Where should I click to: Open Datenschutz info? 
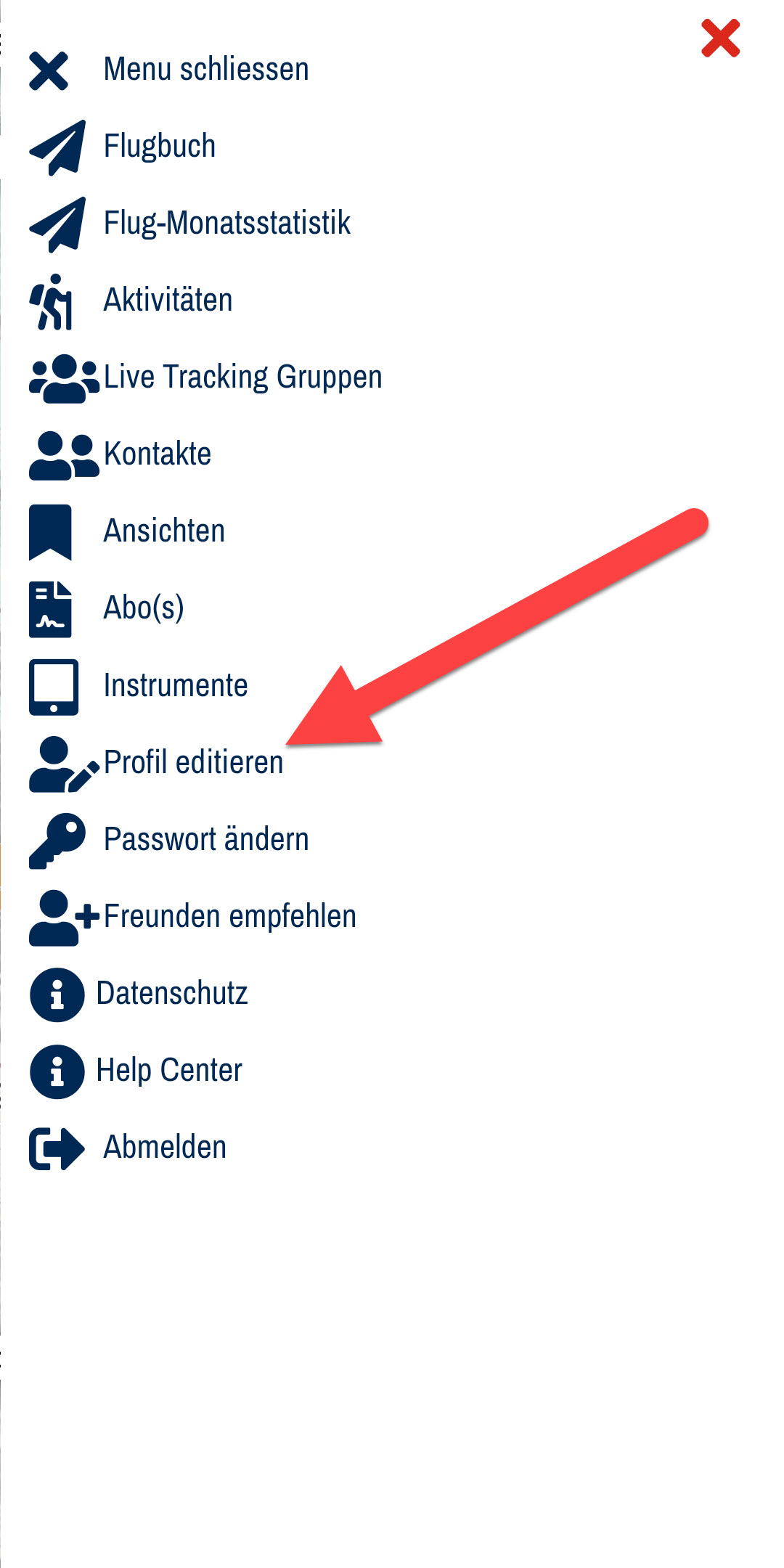point(172,994)
